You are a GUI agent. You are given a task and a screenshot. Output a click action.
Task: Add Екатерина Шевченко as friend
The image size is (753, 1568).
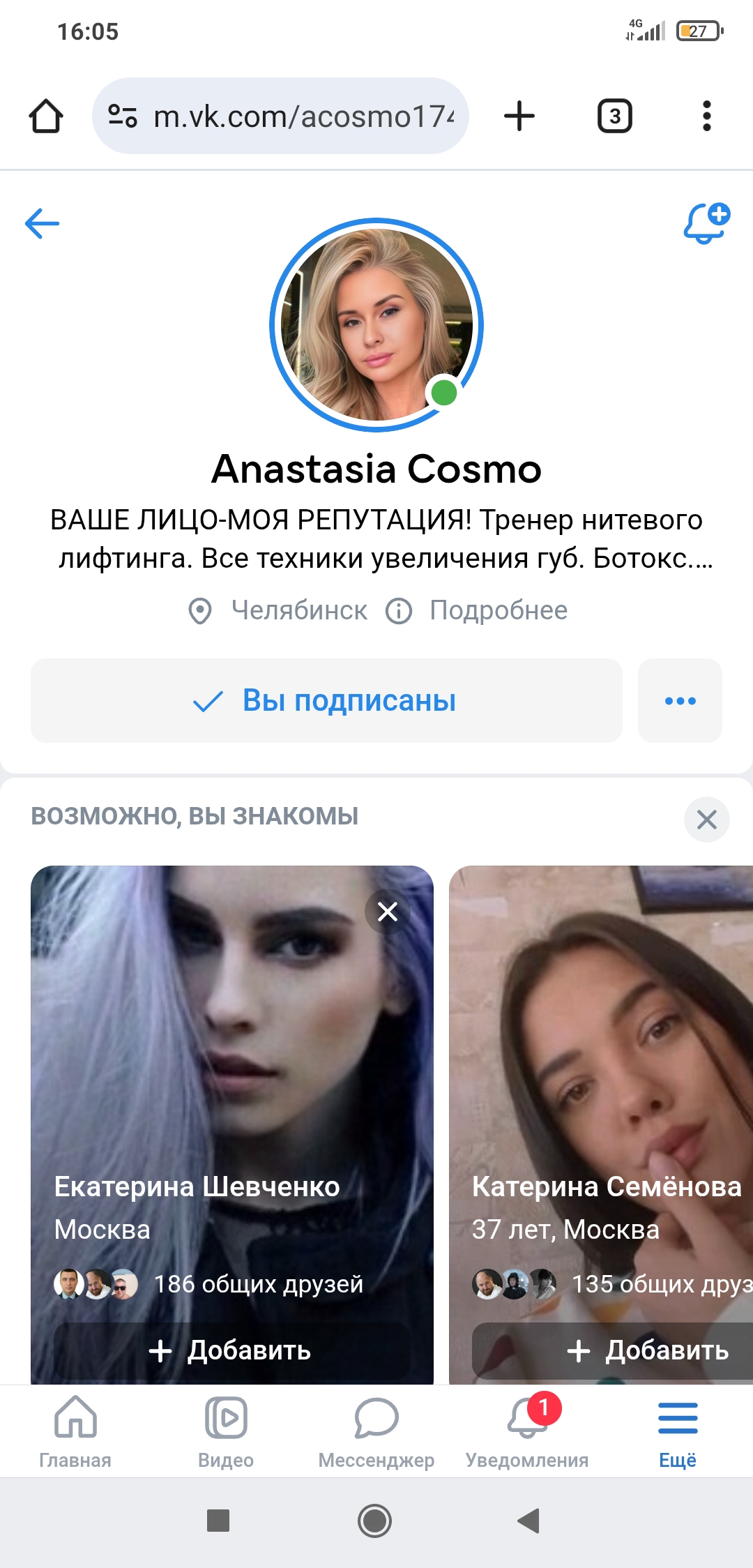click(231, 1350)
